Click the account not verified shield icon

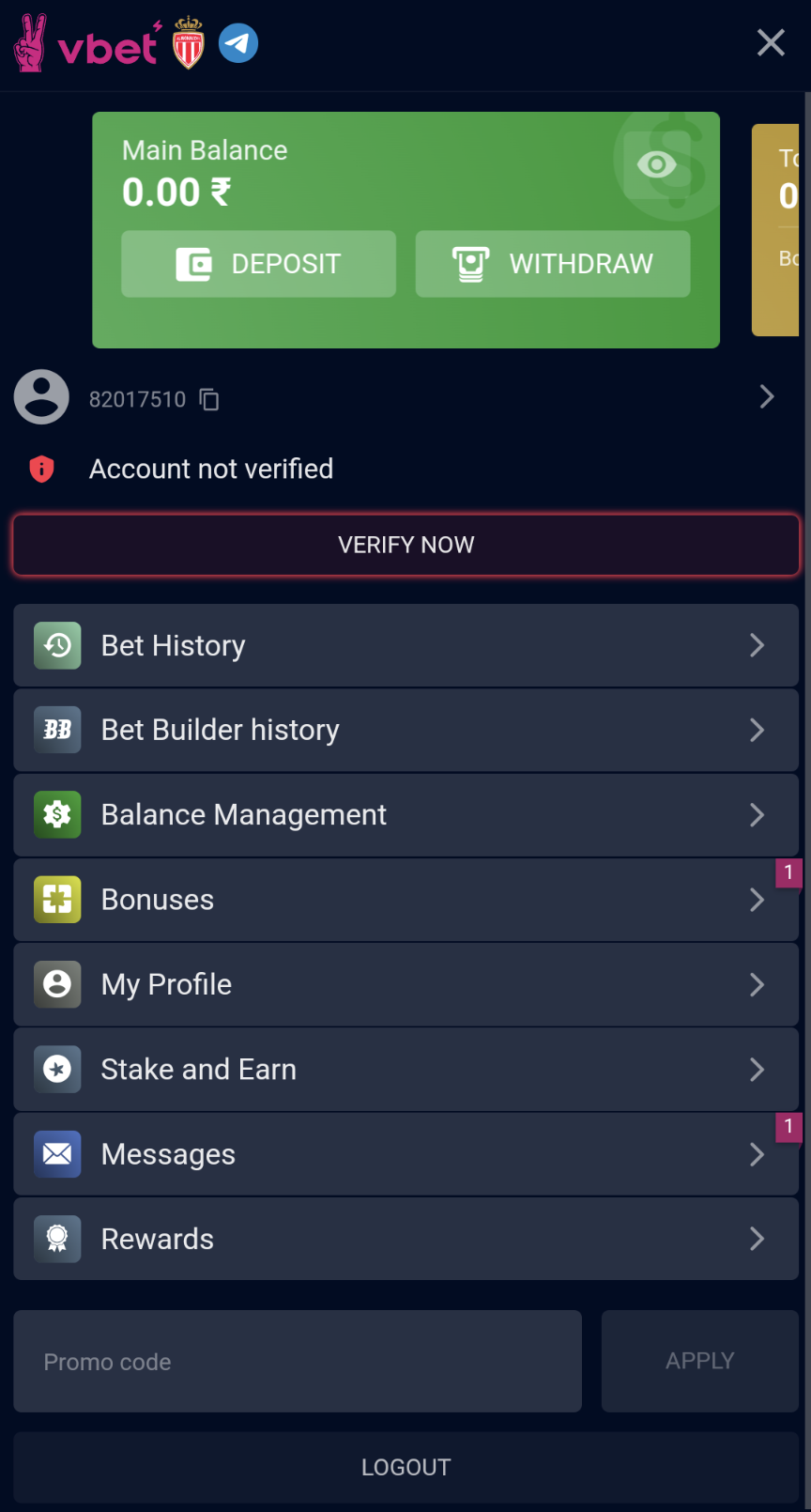pyautogui.click(x=41, y=469)
